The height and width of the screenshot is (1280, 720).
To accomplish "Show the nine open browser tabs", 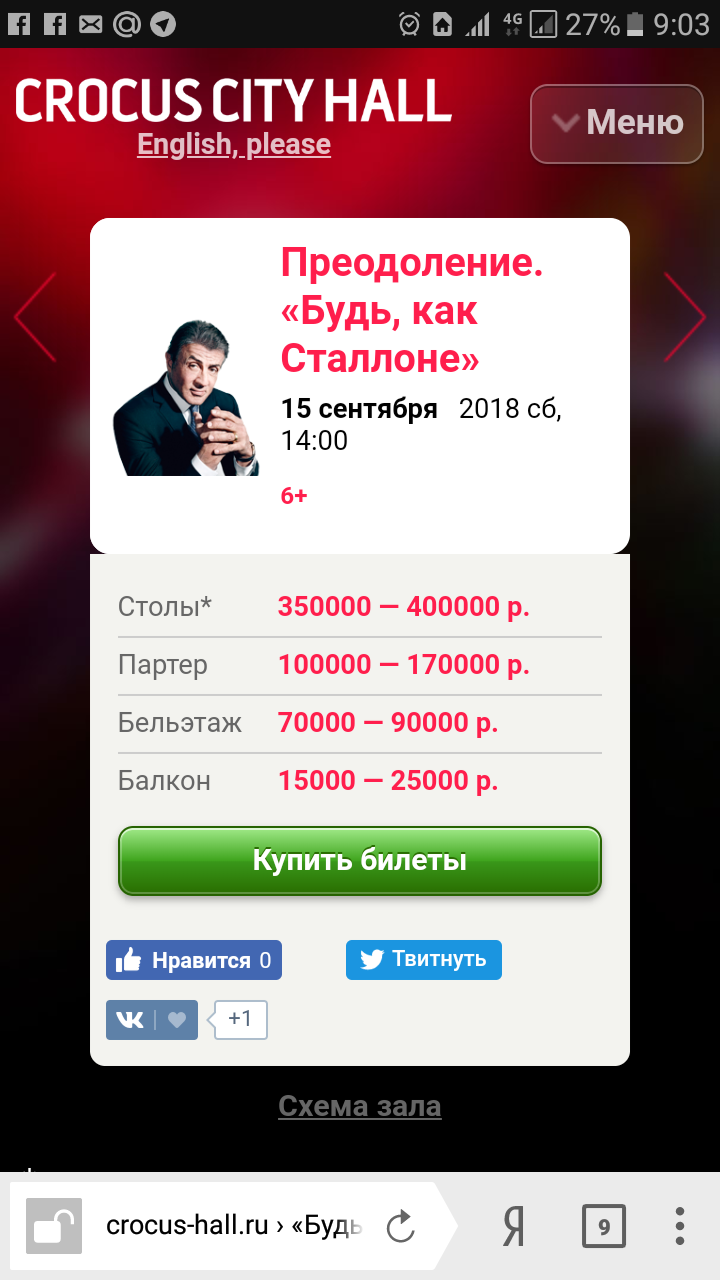I will click(603, 1226).
